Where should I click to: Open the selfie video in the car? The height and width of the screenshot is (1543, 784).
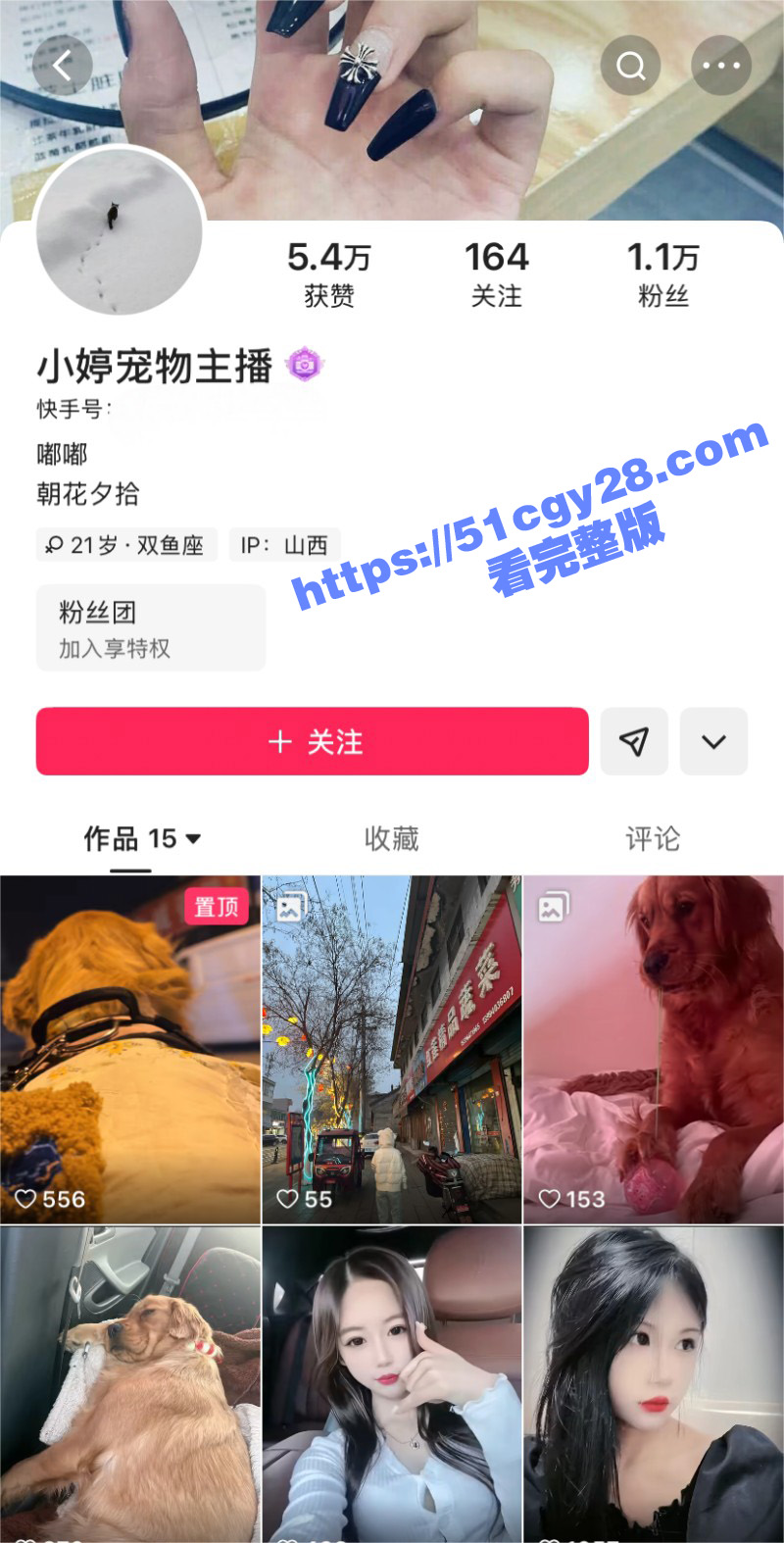pos(392,1382)
